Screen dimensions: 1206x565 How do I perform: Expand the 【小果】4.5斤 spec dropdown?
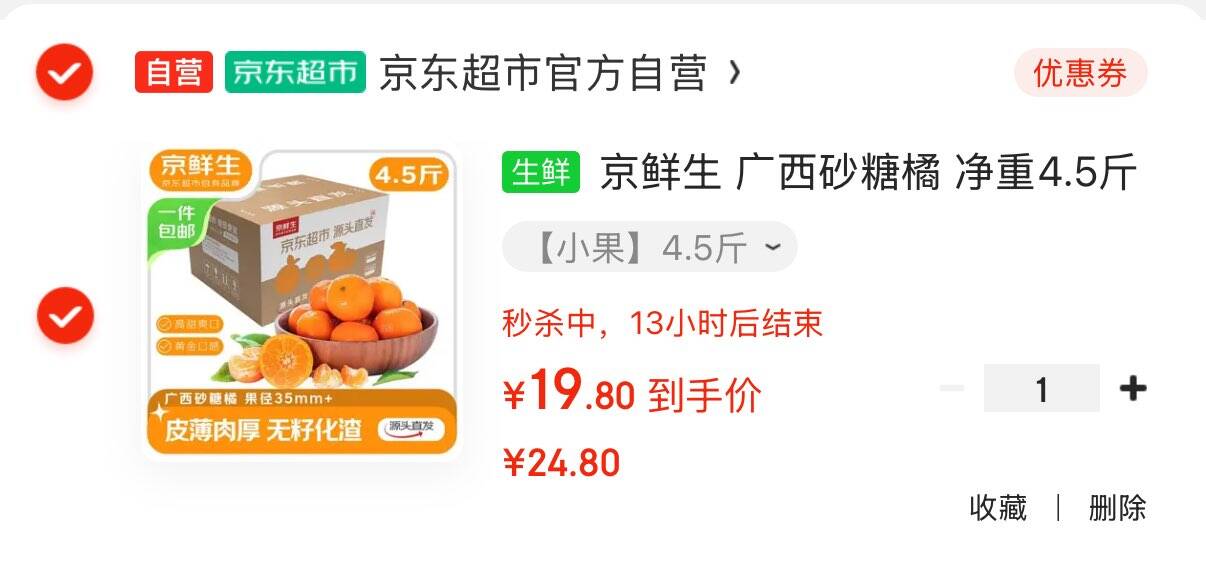tap(649, 247)
